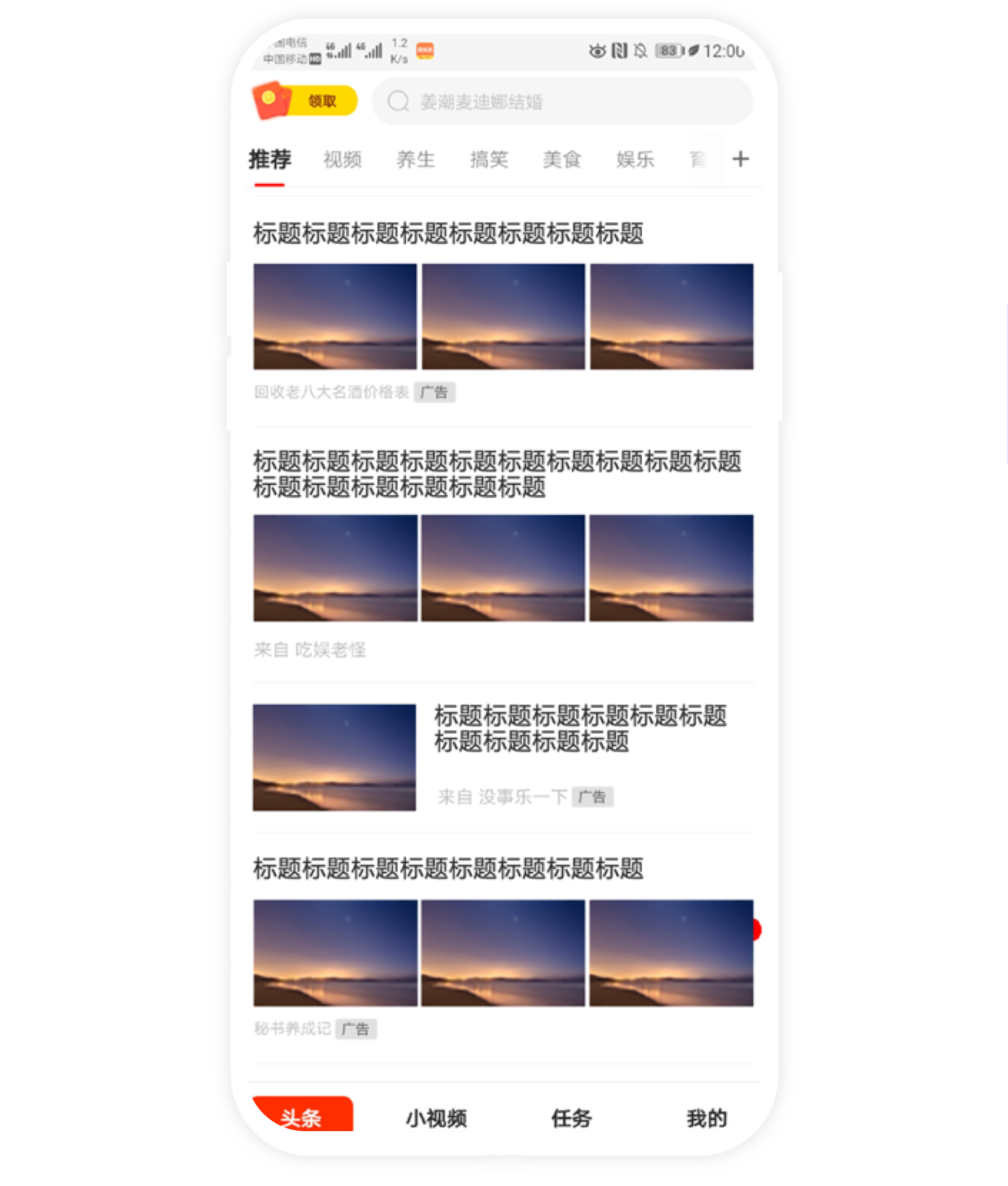Switch to 小视频 in bottom navigation
The height and width of the screenshot is (1186, 1008).
pyautogui.click(x=437, y=1118)
